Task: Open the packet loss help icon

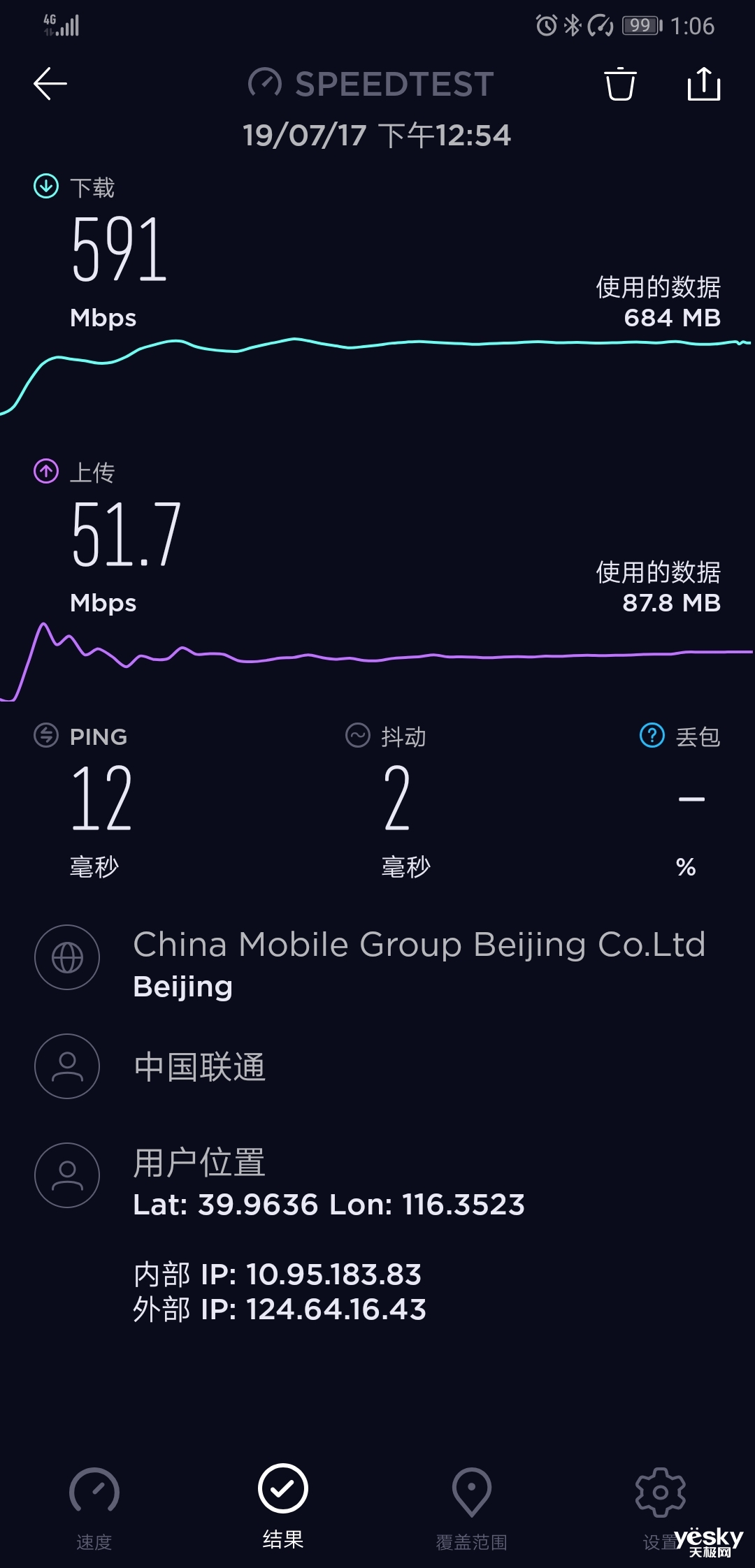Action: point(652,735)
